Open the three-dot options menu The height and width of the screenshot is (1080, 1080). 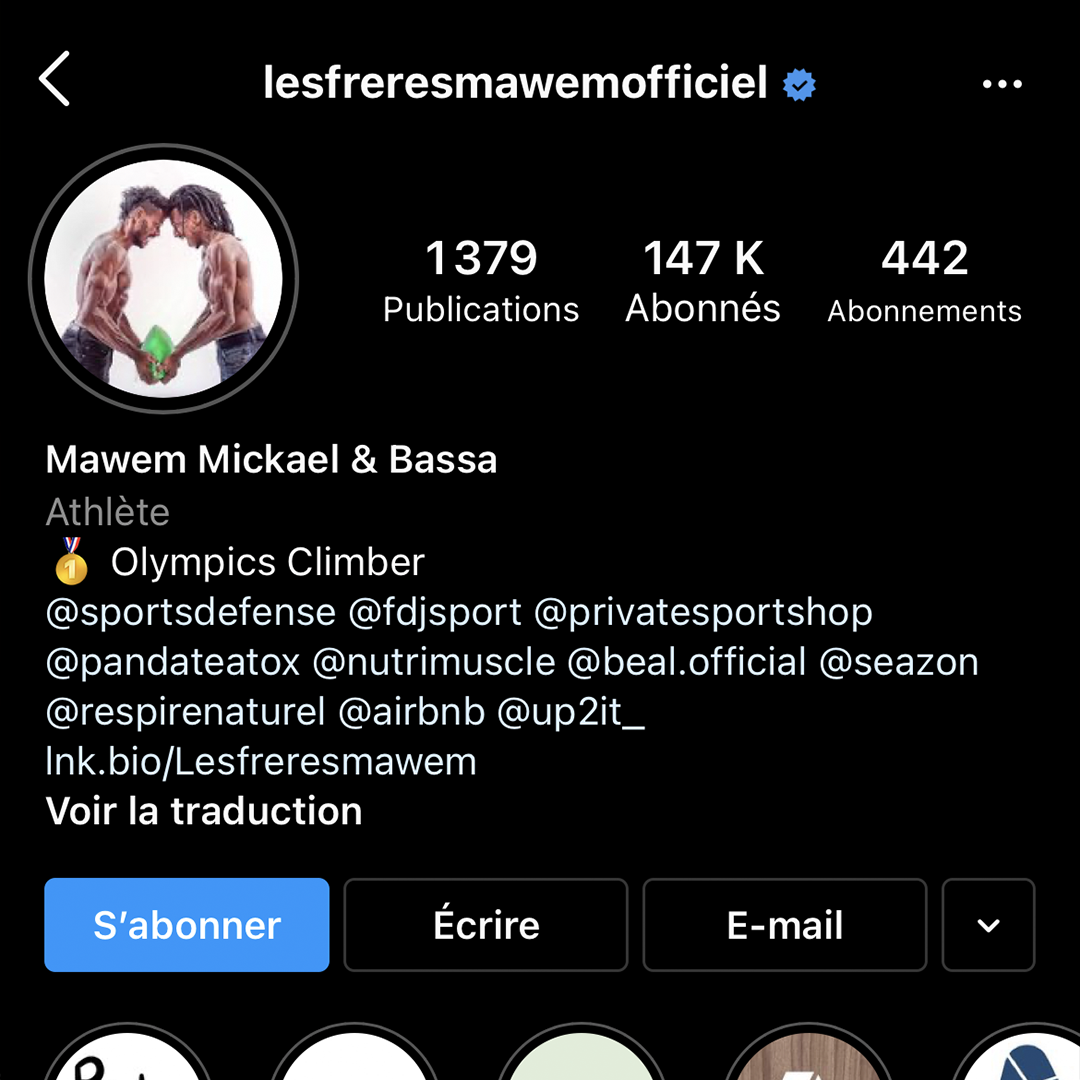tap(1002, 84)
